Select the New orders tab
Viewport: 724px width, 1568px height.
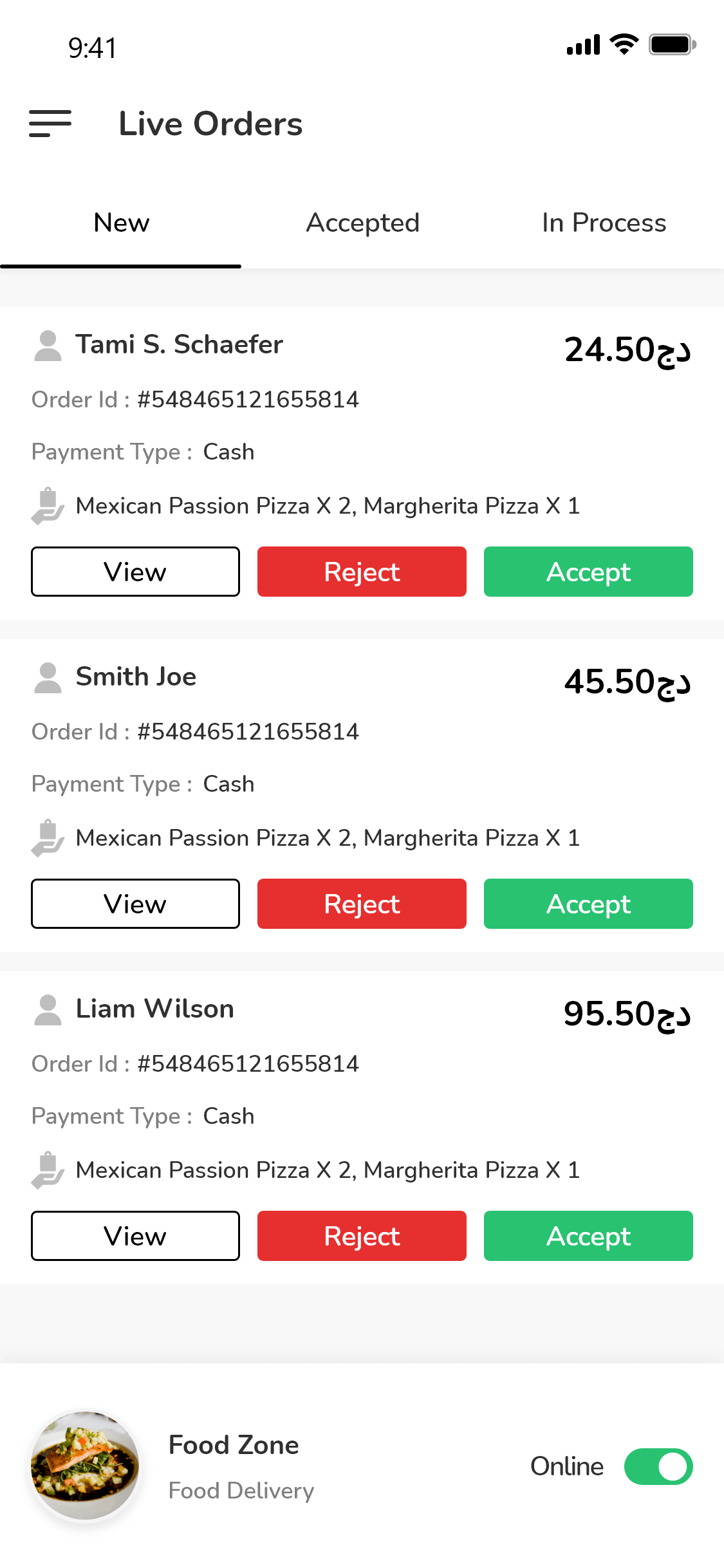pyautogui.click(x=121, y=223)
